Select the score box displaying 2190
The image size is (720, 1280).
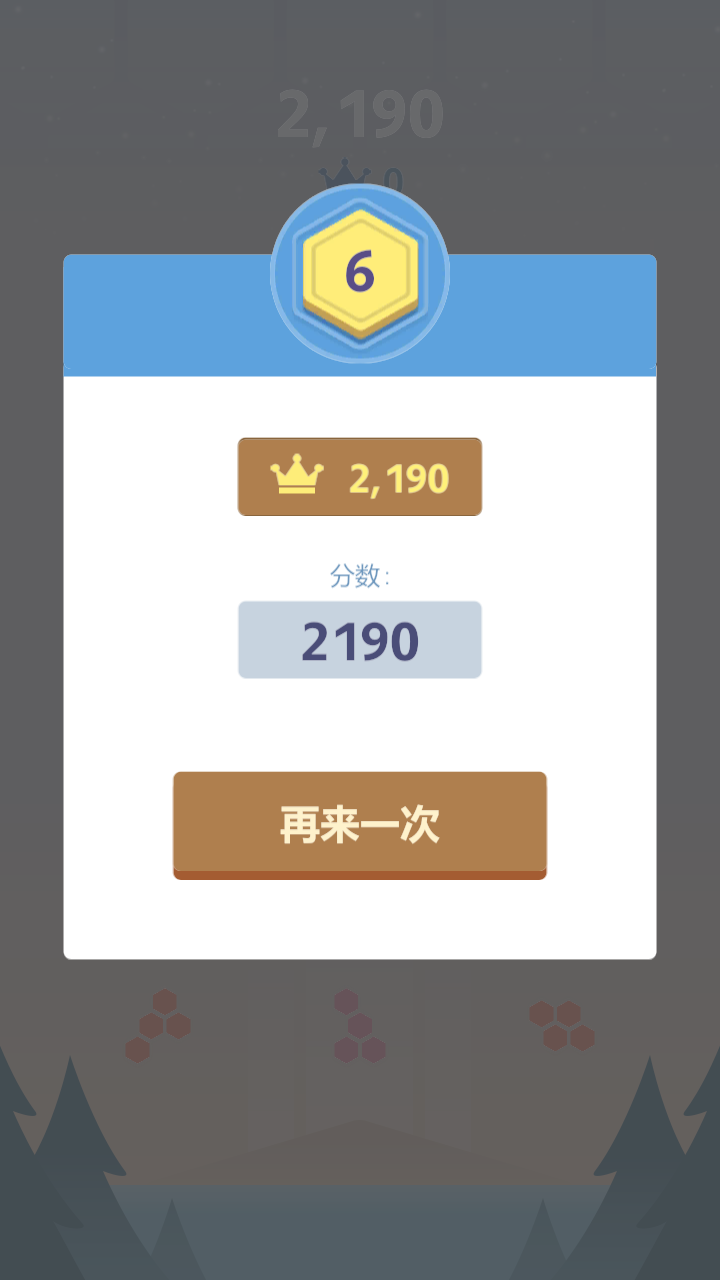pyautogui.click(x=360, y=639)
